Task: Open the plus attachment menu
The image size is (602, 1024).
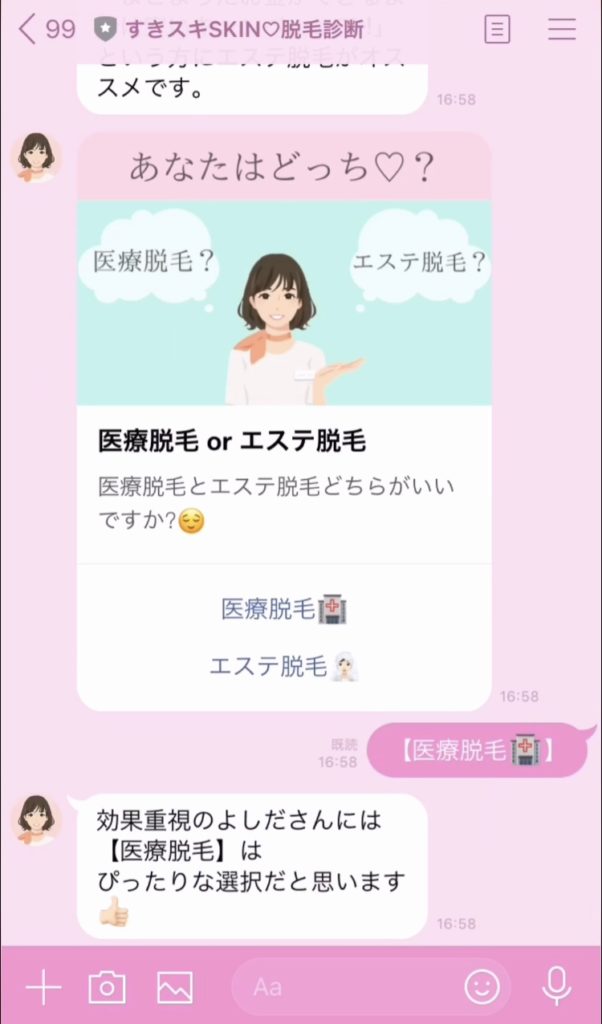Action: pyautogui.click(x=43, y=988)
